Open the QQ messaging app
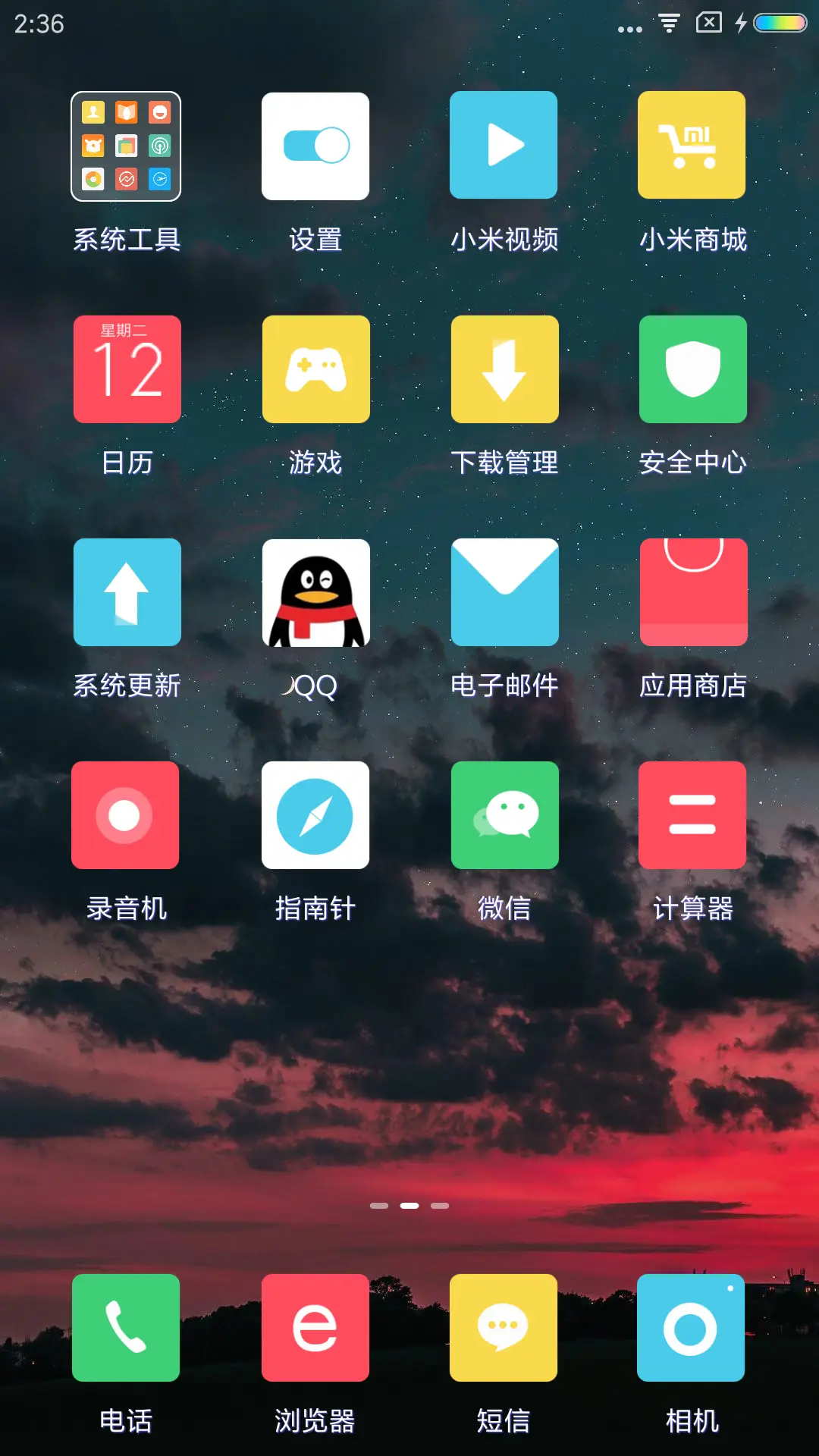 coord(315,591)
